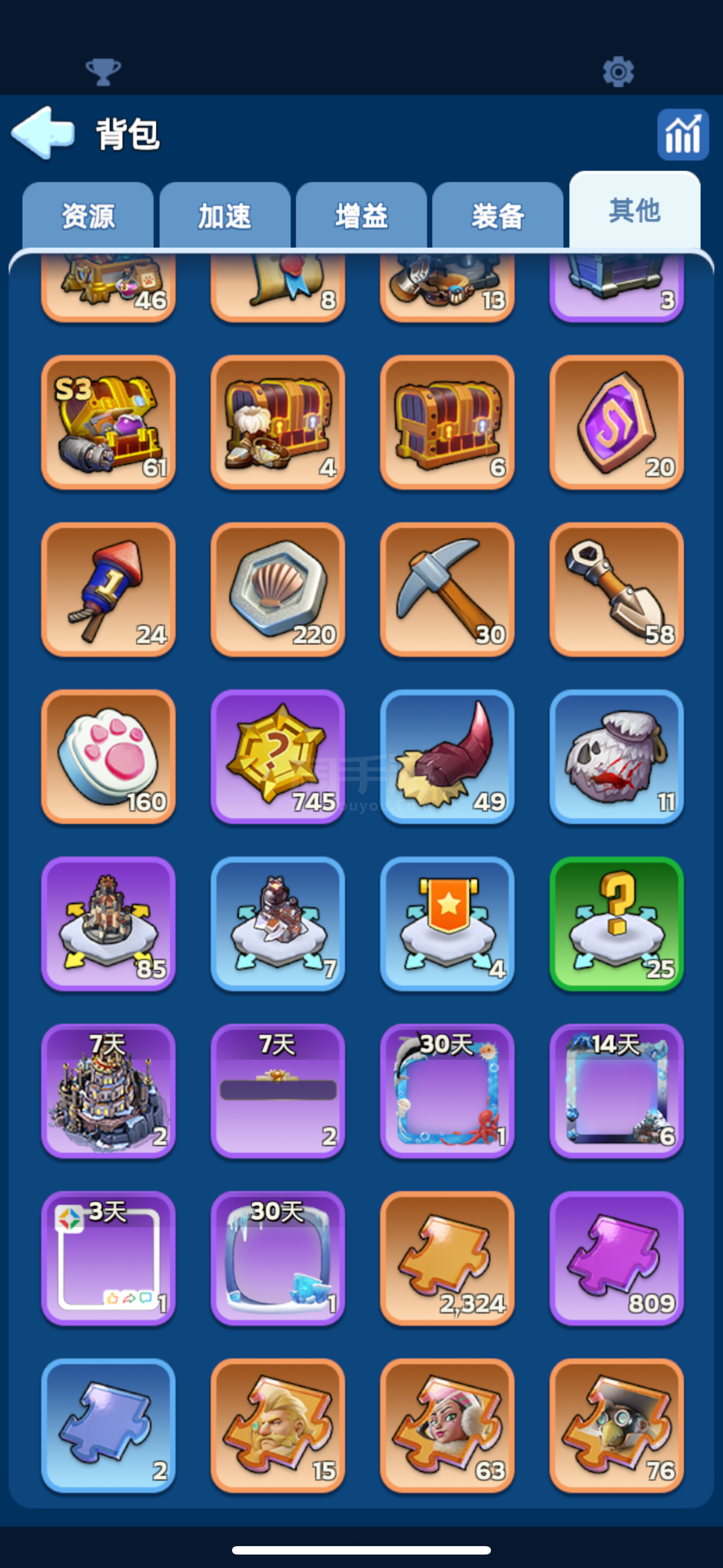723x1568 pixels.
Task: Open the orange puzzle piece with 2,324
Action: coord(447,1257)
